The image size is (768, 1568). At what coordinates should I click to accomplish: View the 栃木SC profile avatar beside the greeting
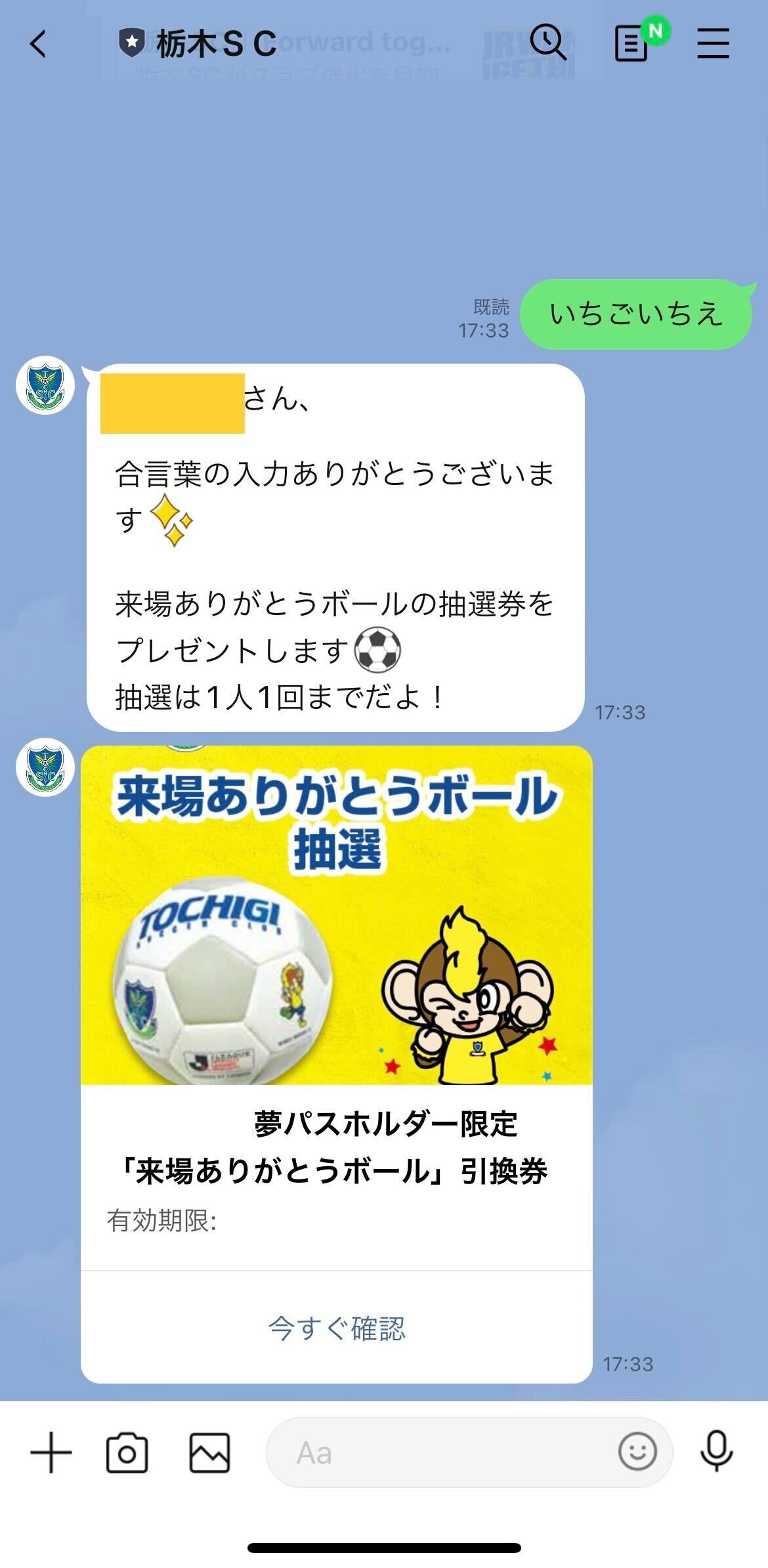(45, 385)
